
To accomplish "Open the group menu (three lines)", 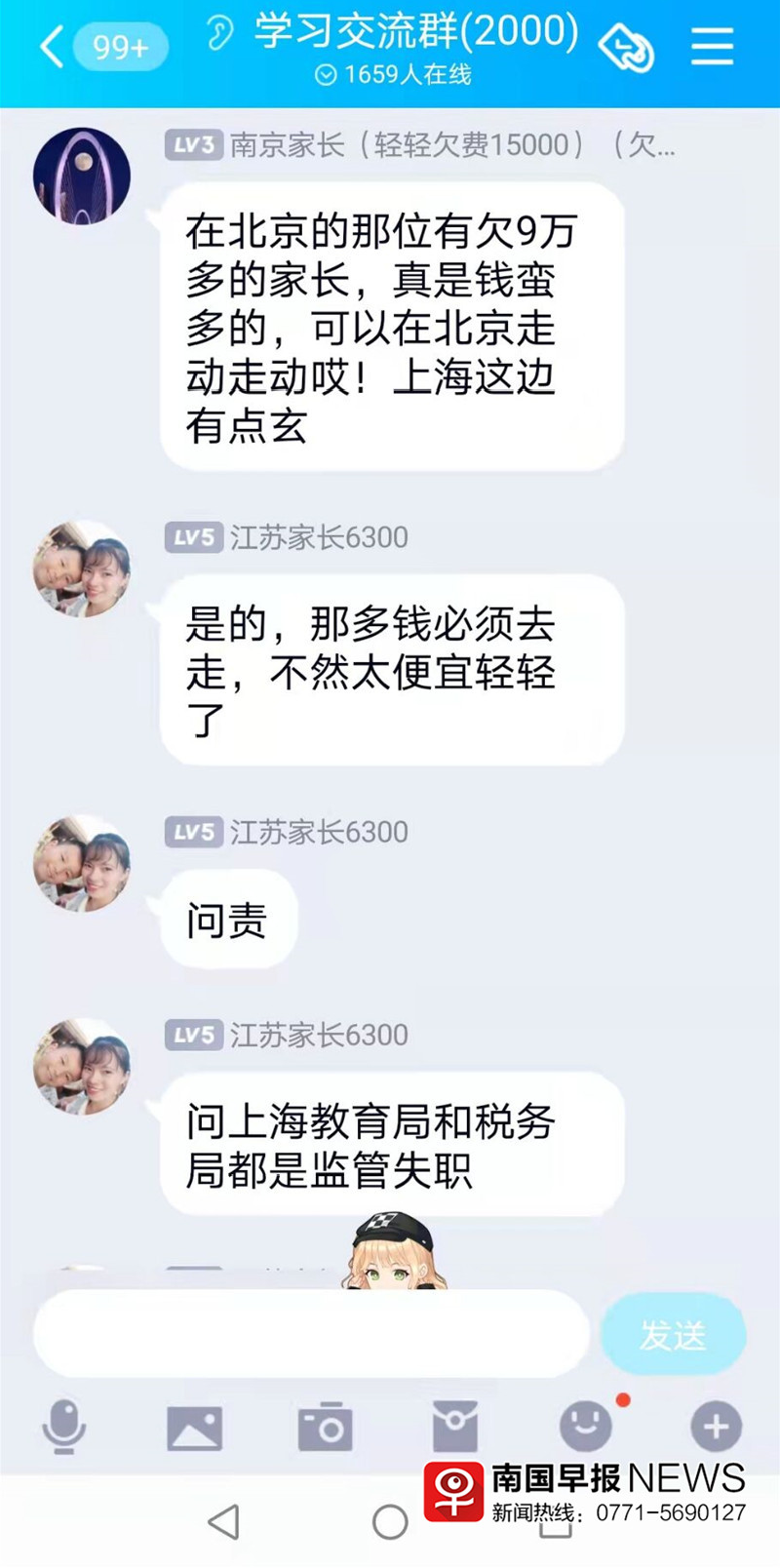I will pos(712,46).
